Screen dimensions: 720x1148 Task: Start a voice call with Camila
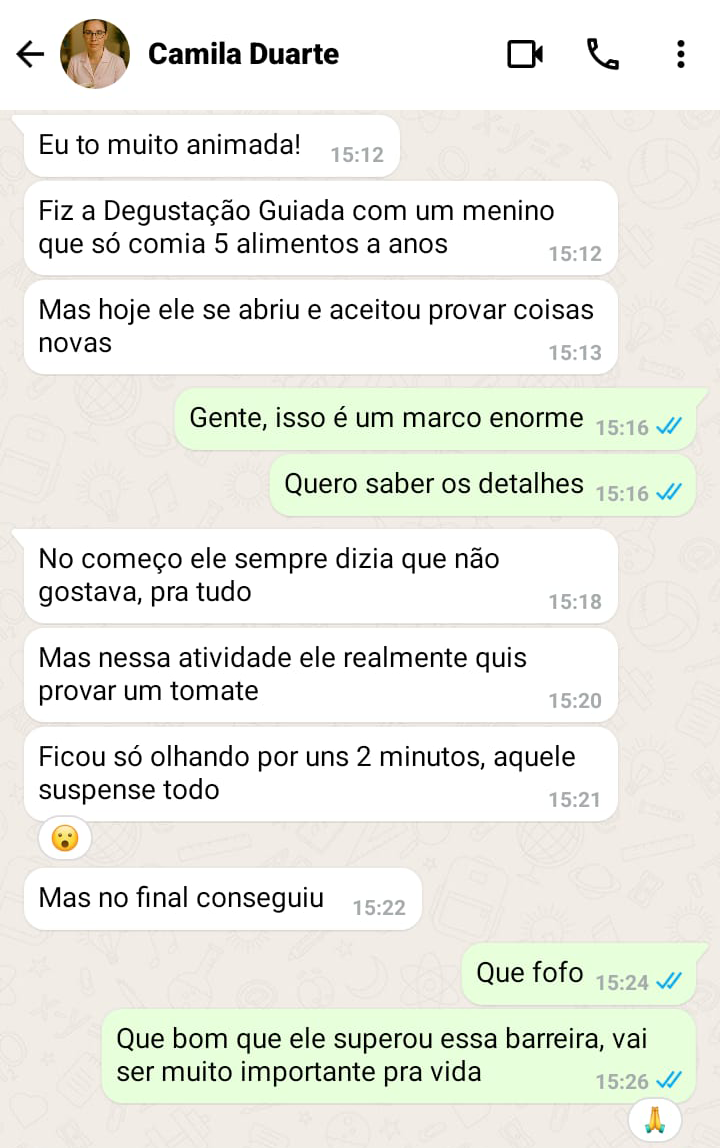pos(602,54)
